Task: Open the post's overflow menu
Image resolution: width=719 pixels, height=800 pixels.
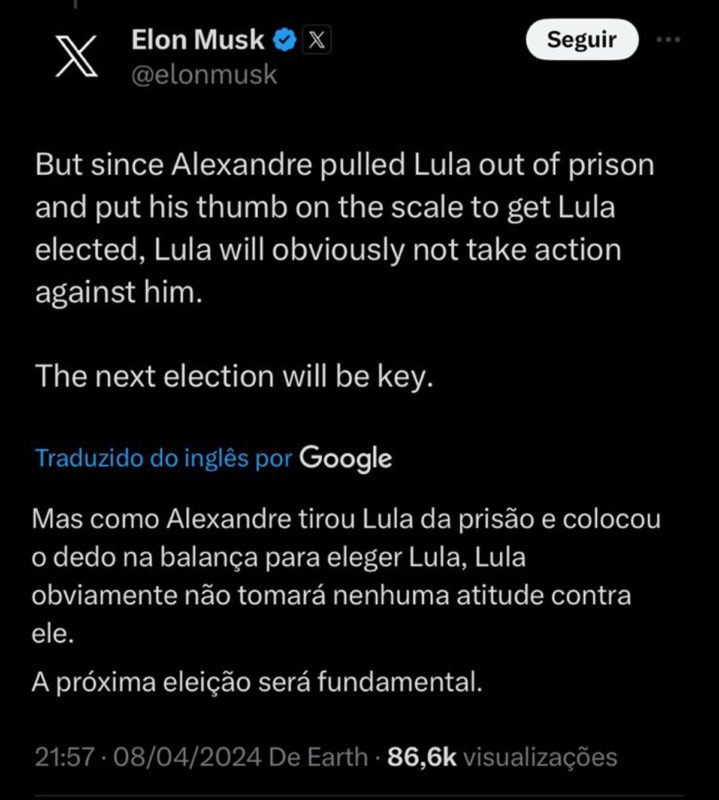Action: [667, 40]
